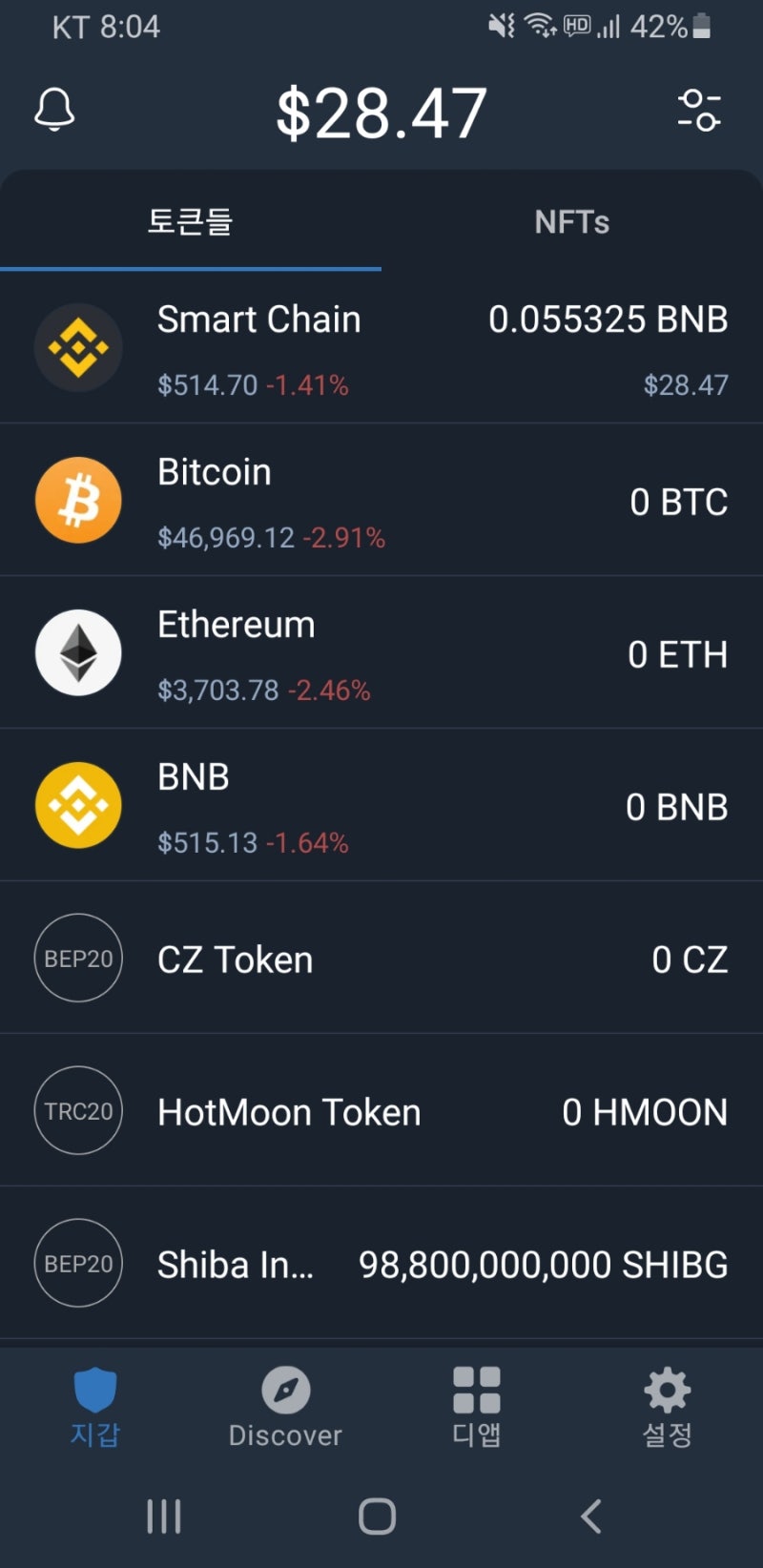
Task: Switch to the 토큰들 tab
Action: 190,222
